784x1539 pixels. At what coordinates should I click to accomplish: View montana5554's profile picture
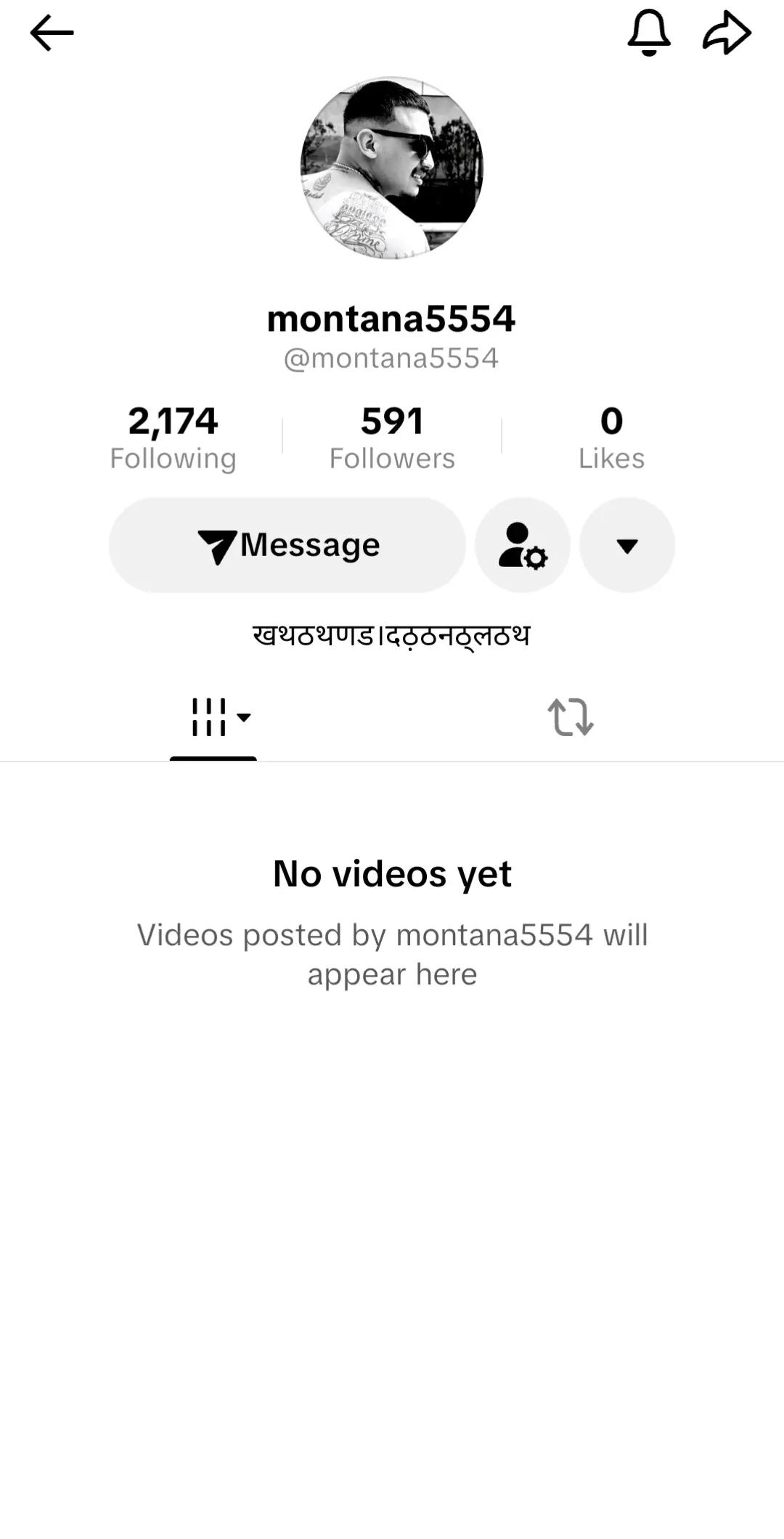[x=392, y=168]
